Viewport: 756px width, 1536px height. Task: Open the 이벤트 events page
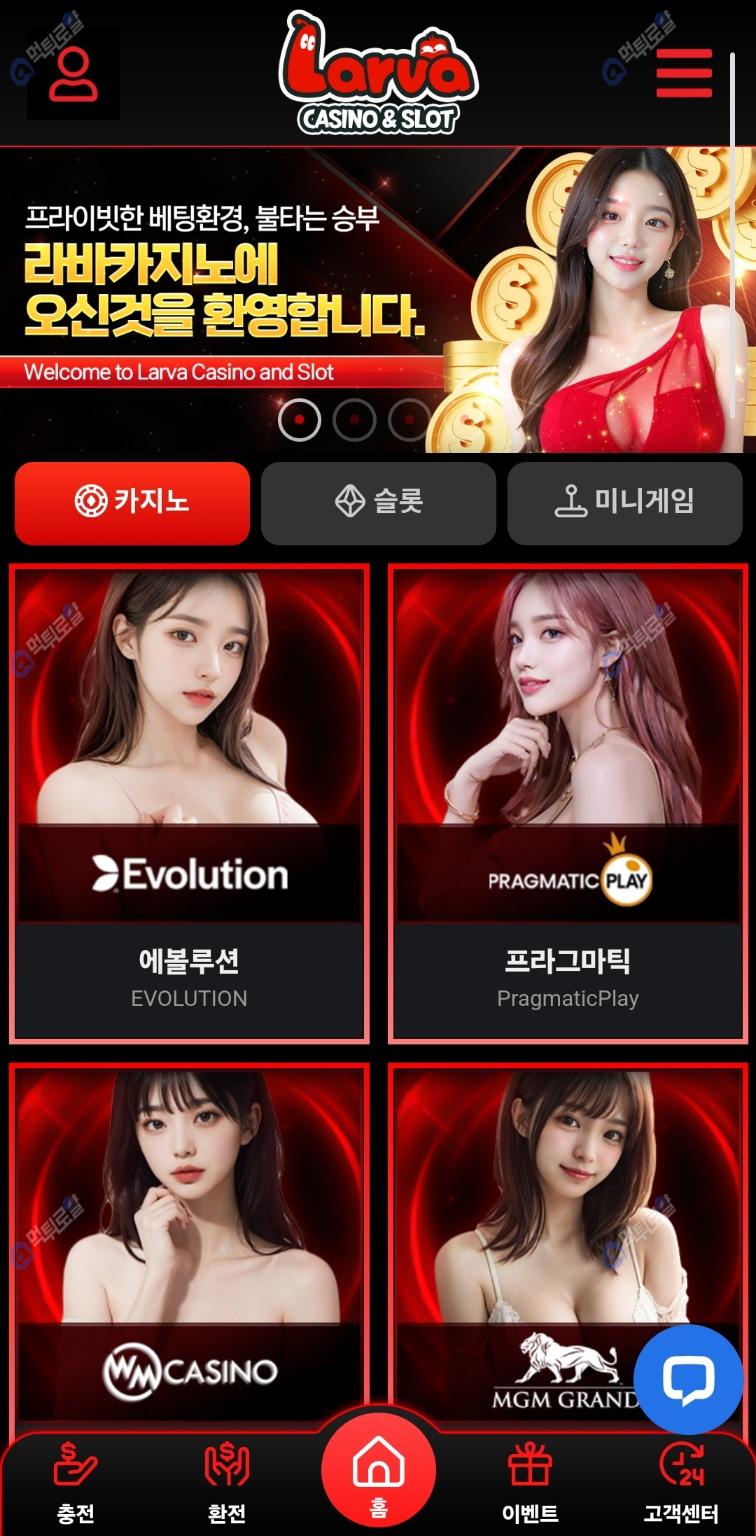(x=529, y=1483)
